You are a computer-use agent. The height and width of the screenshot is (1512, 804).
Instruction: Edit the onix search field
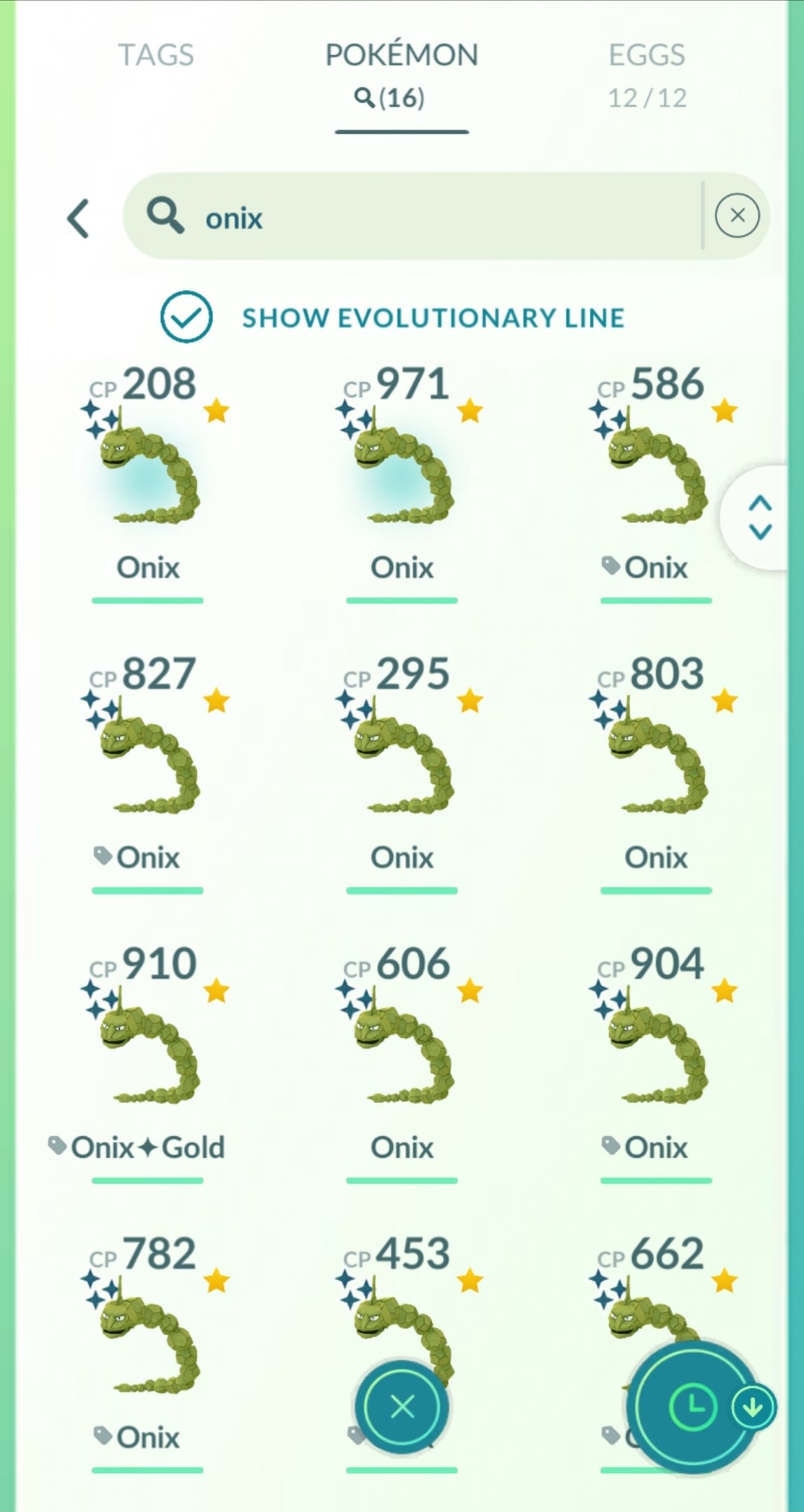click(x=417, y=217)
